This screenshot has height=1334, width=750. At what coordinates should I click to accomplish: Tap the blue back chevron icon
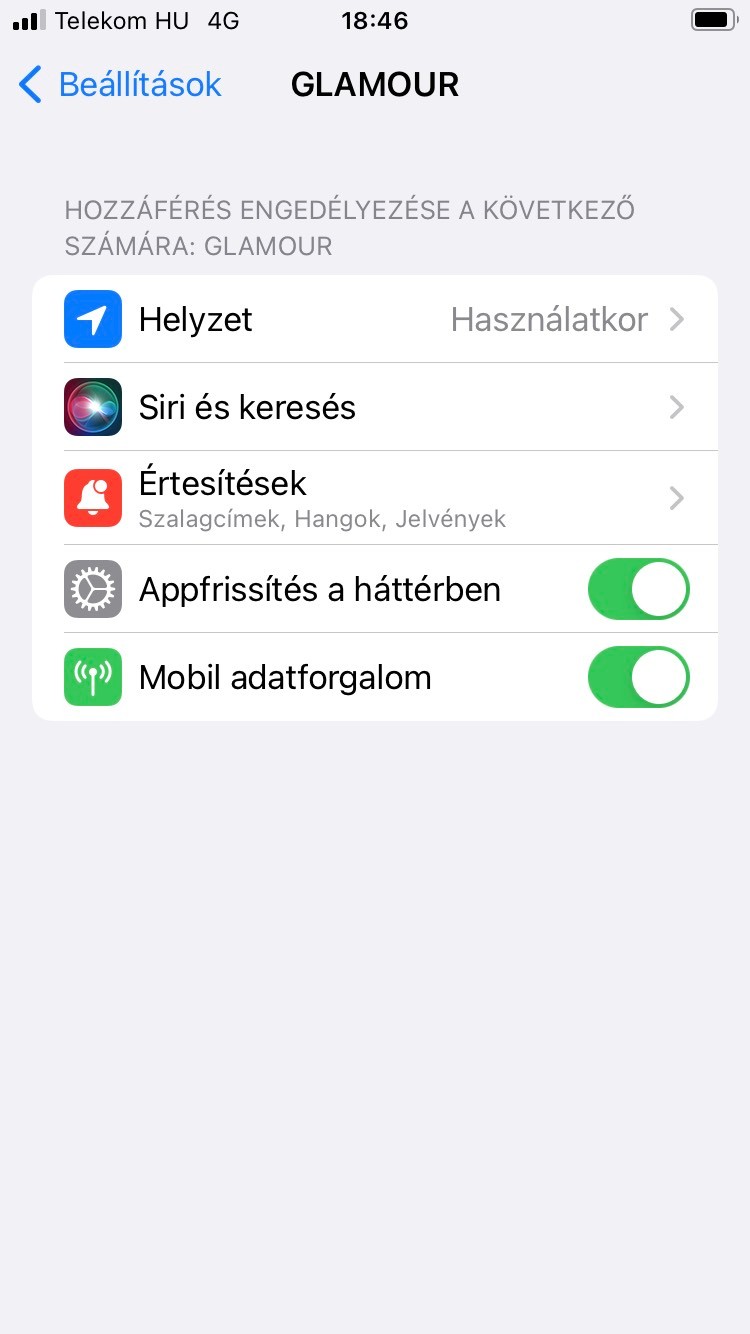[29, 85]
